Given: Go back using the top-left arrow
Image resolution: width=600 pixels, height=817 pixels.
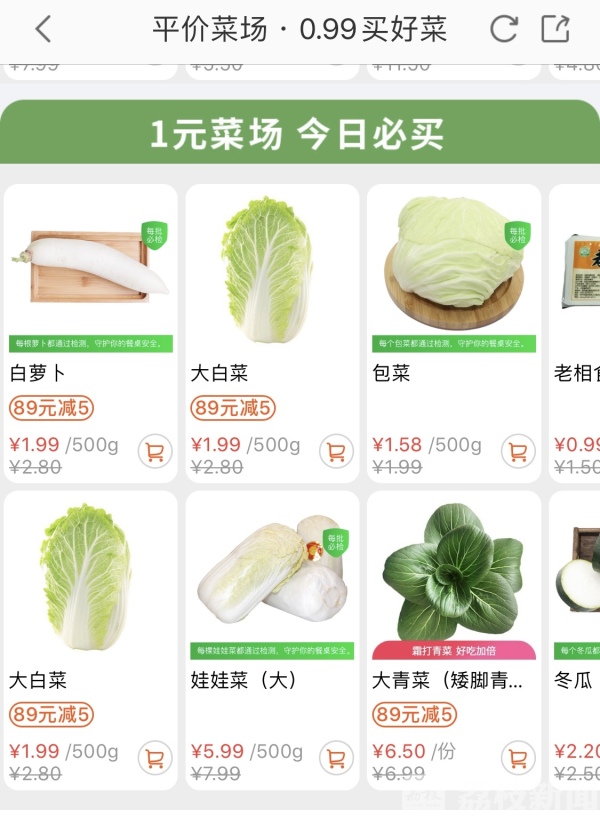Looking at the screenshot, I should coord(42,29).
